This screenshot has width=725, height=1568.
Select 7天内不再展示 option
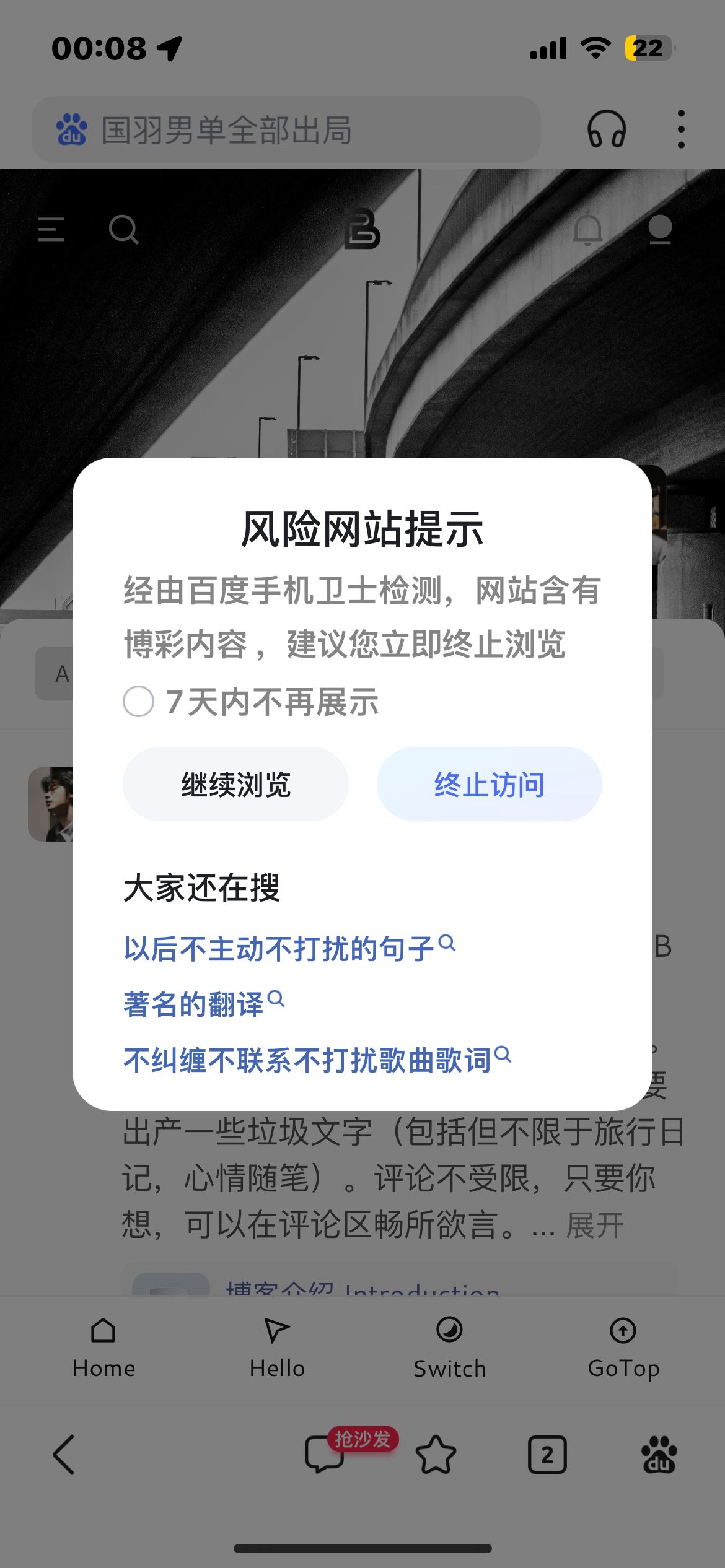coord(139,702)
